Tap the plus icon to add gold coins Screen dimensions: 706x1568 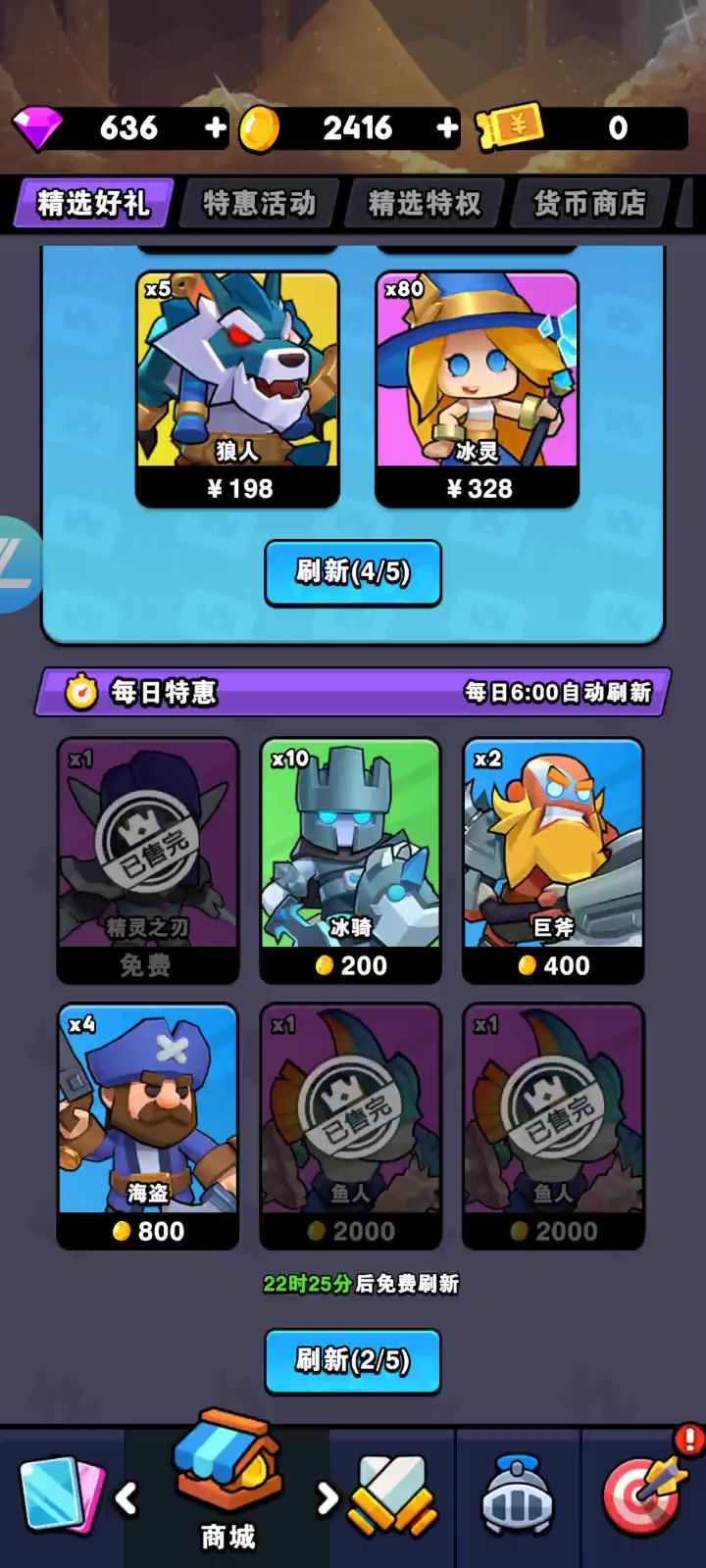446,128
